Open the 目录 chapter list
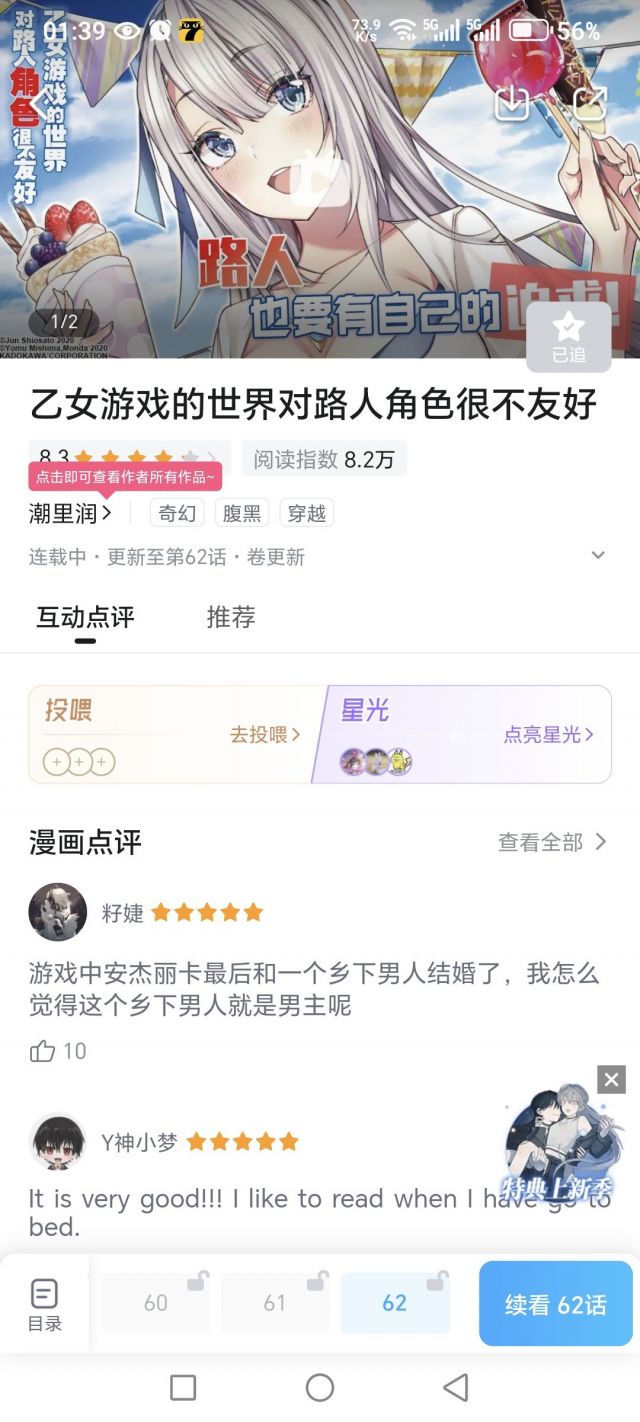The width and height of the screenshot is (640, 1422). point(44,1304)
